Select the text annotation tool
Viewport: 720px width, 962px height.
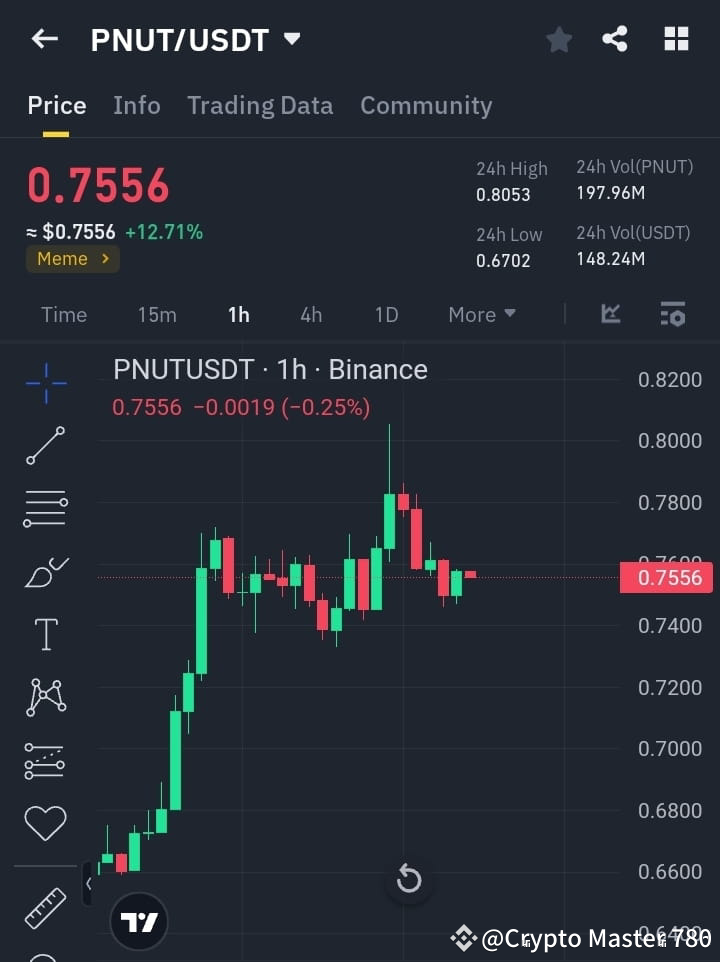[x=44, y=634]
